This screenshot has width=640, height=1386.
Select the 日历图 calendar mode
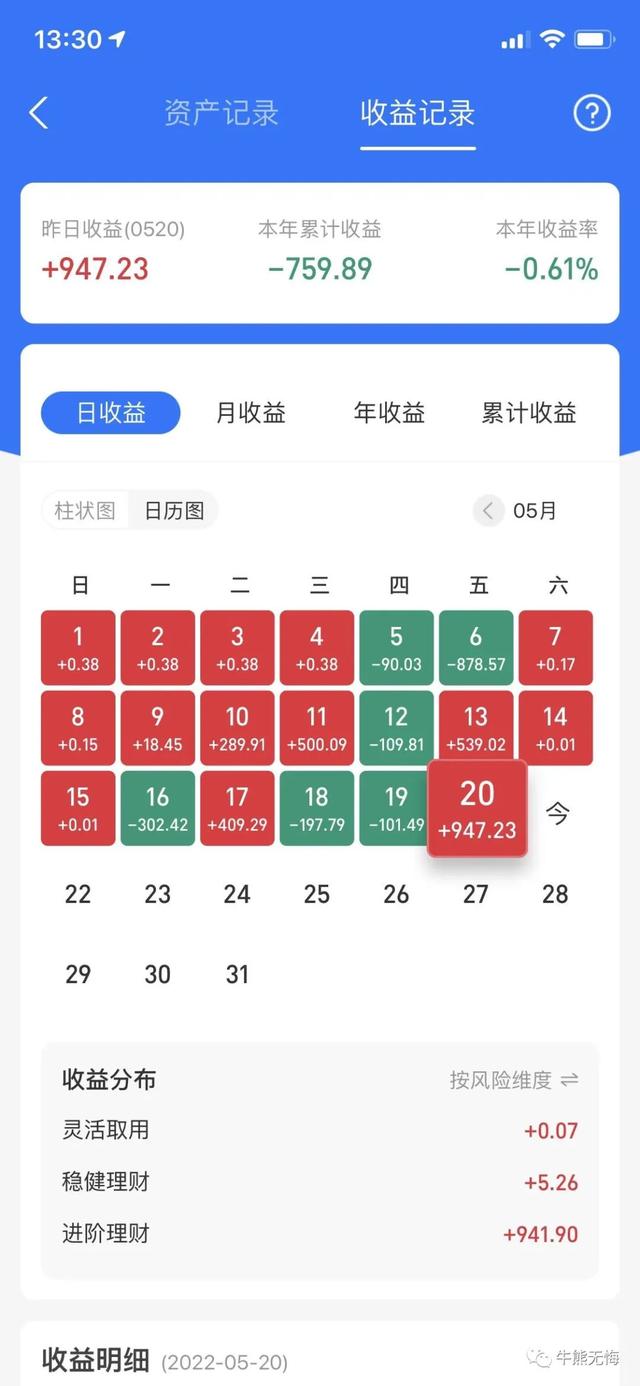(x=174, y=511)
